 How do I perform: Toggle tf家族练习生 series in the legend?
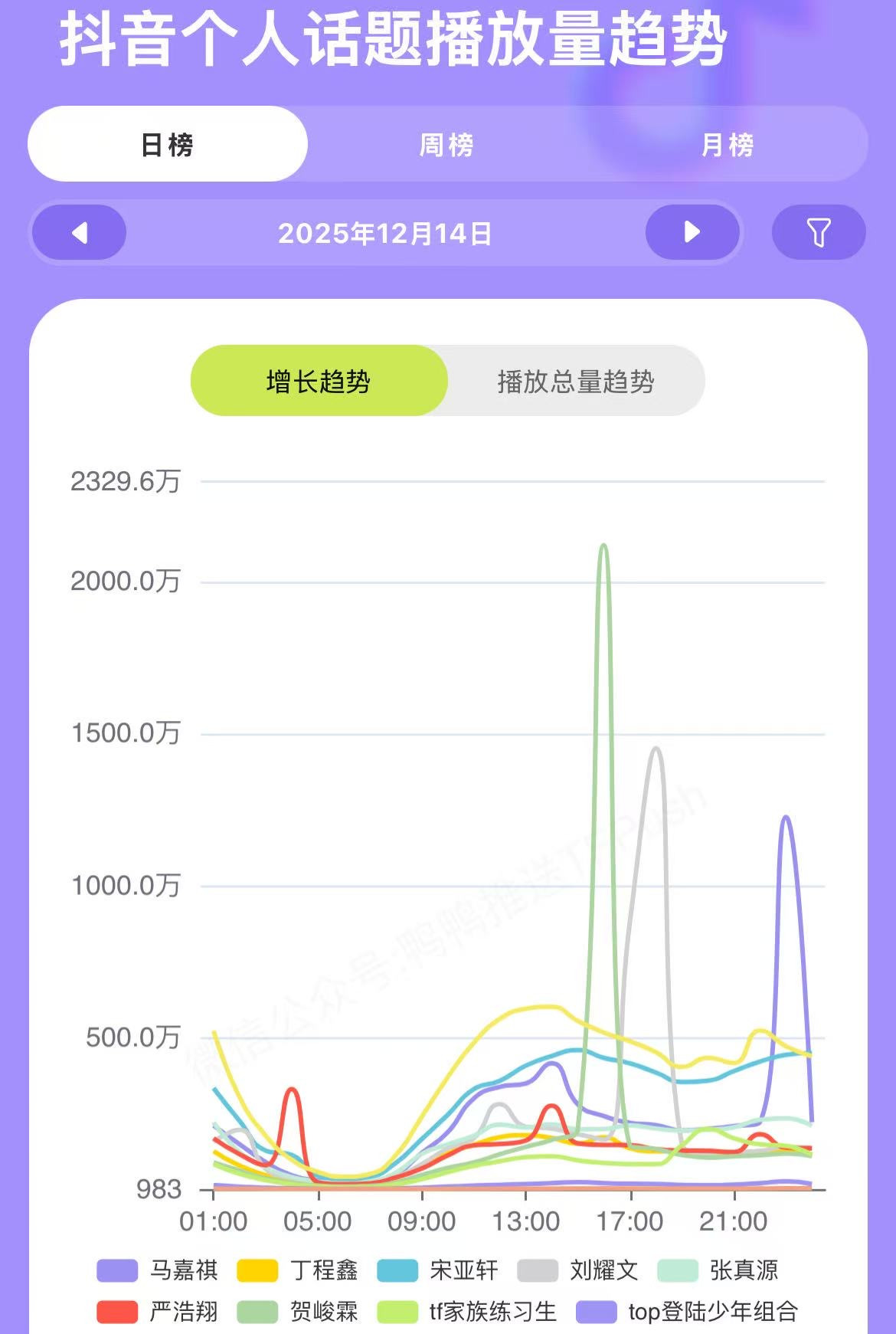pyautogui.click(x=467, y=1312)
